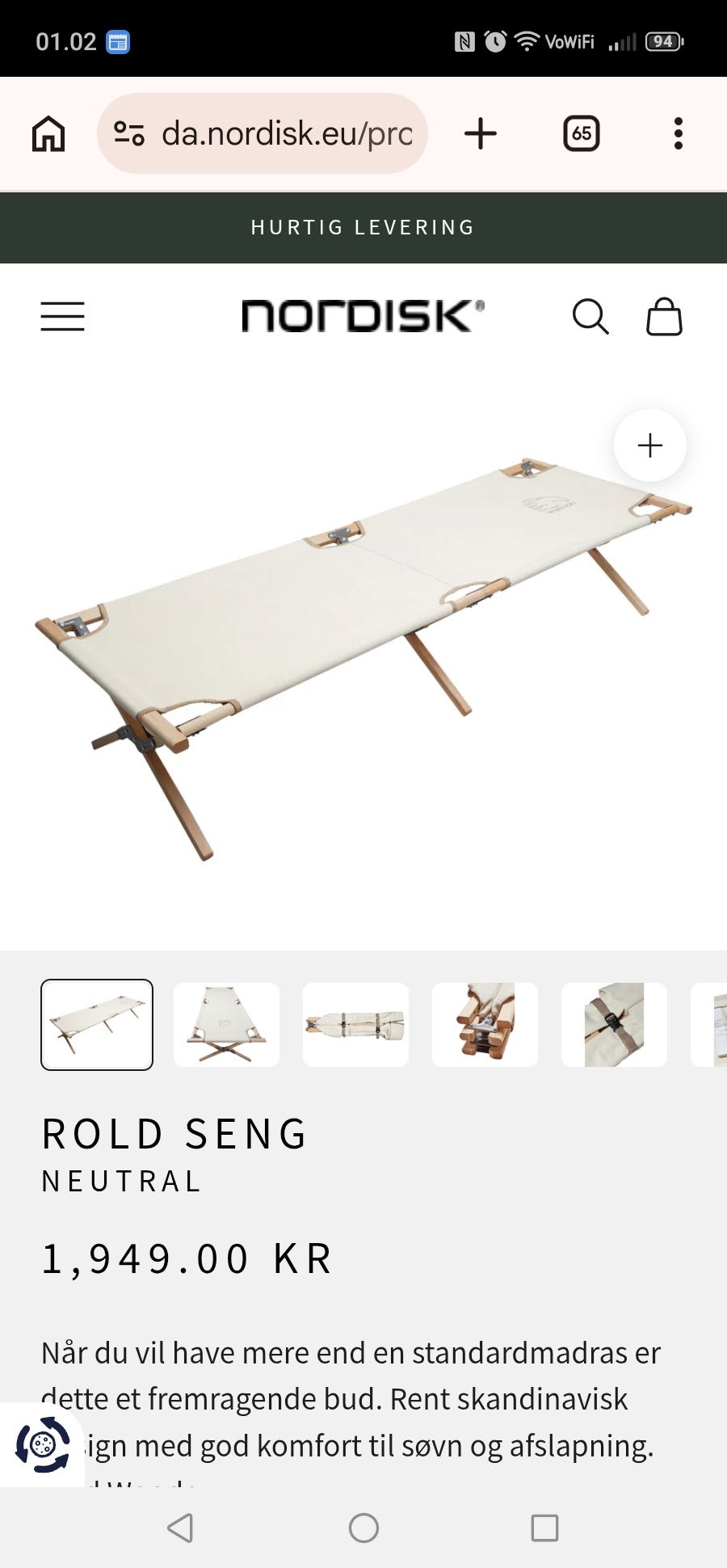Open recent apps overview
The image size is (727, 1568).
tap(544, 1528)
